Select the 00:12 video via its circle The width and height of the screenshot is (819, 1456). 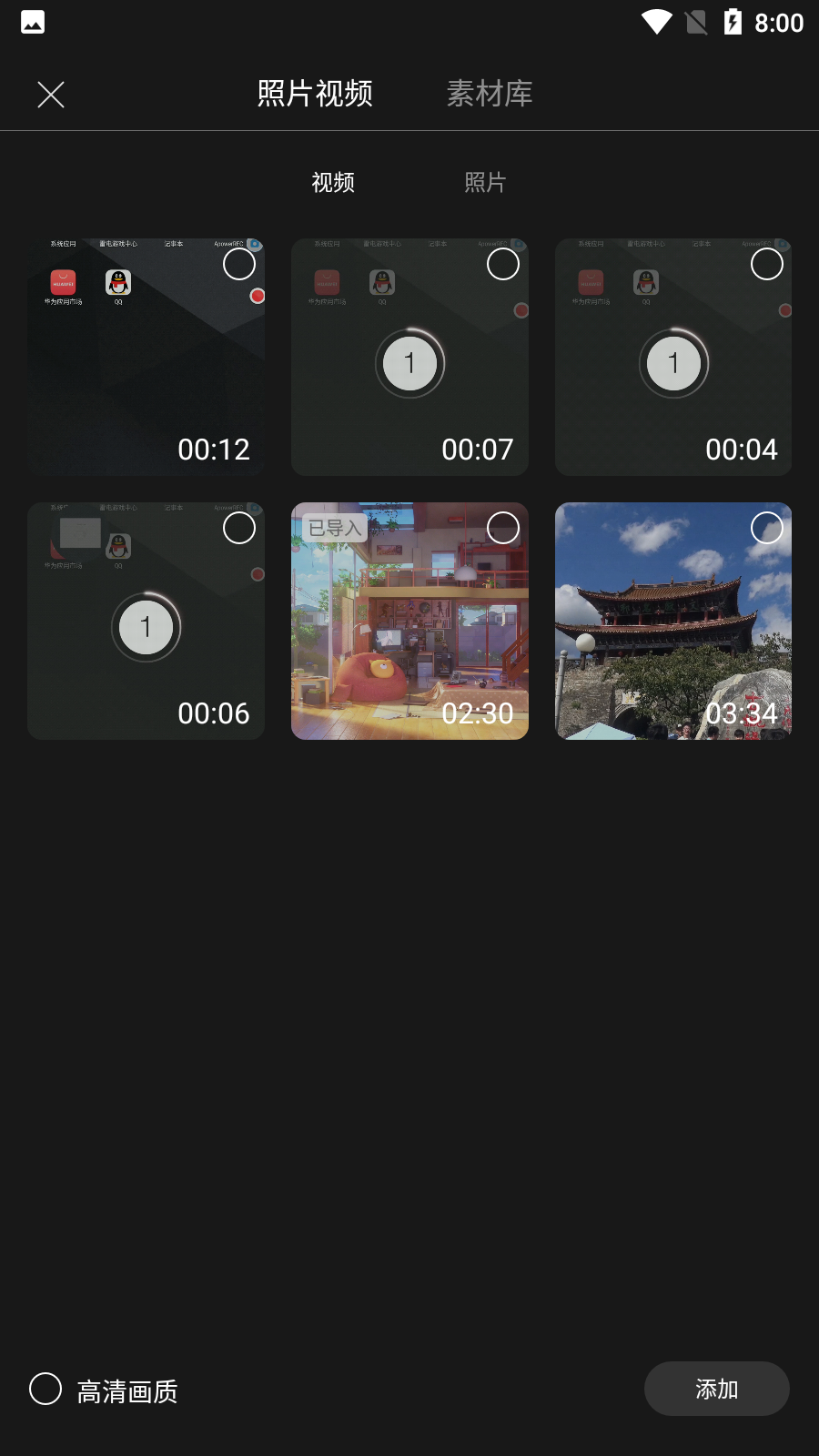[x=239, y=264]
